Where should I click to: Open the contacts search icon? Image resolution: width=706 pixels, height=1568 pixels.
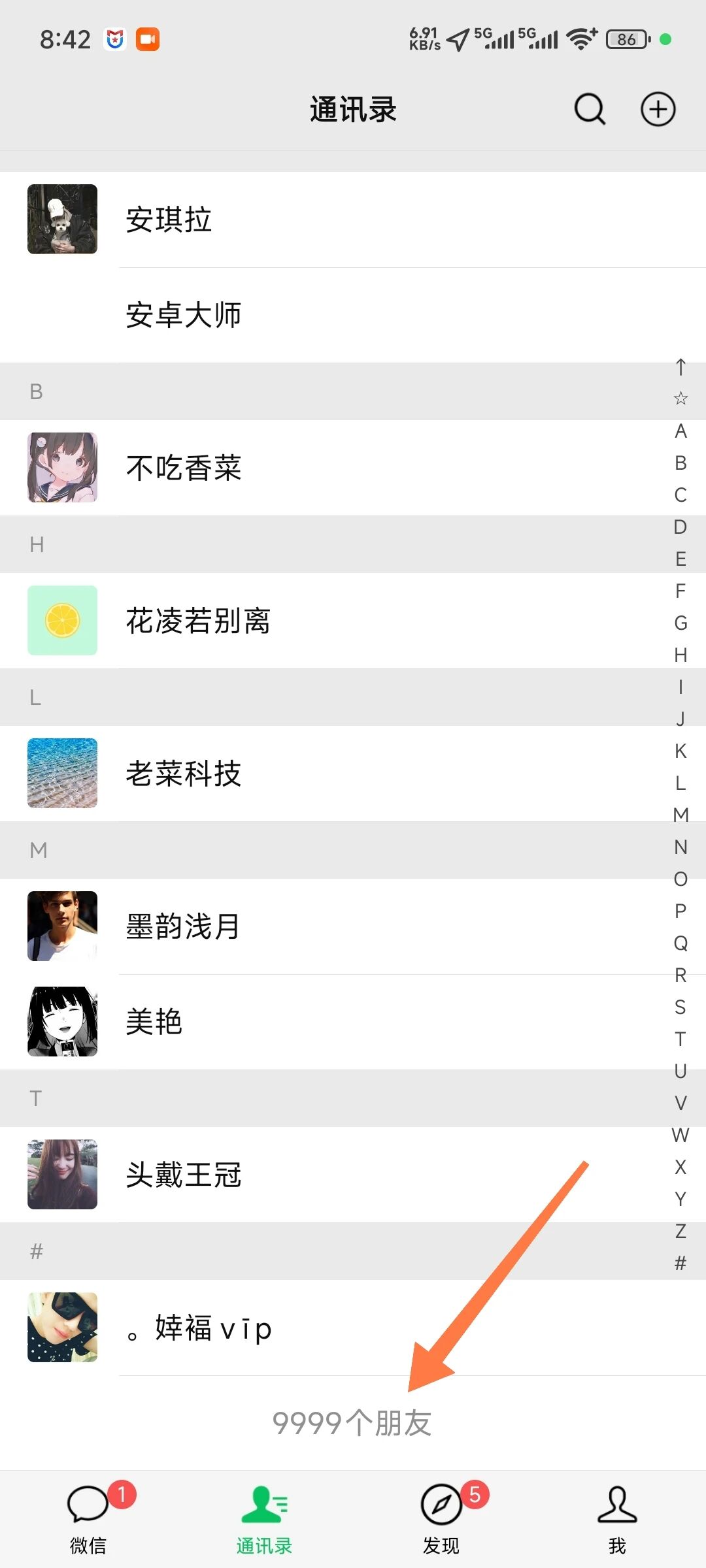[590, 109]
